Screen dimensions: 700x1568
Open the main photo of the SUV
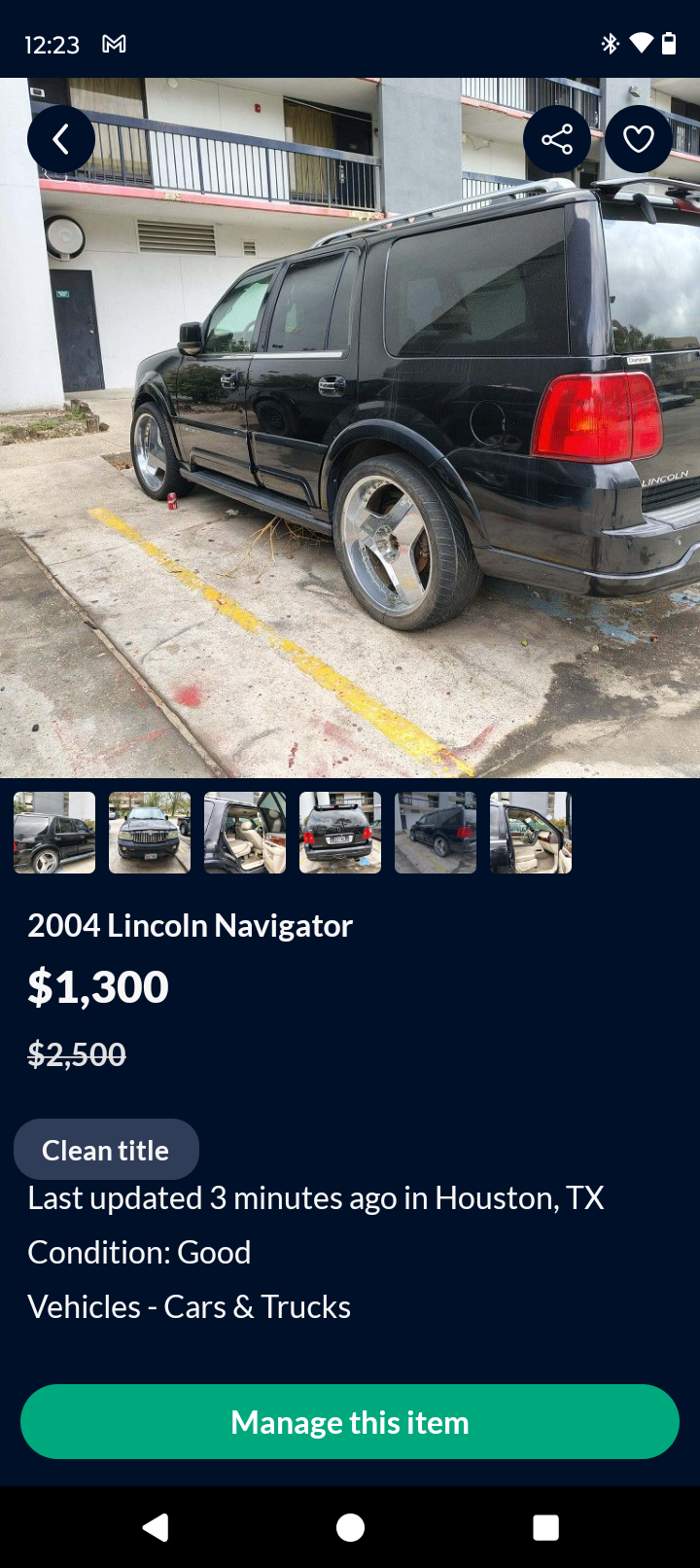(350, 428)
